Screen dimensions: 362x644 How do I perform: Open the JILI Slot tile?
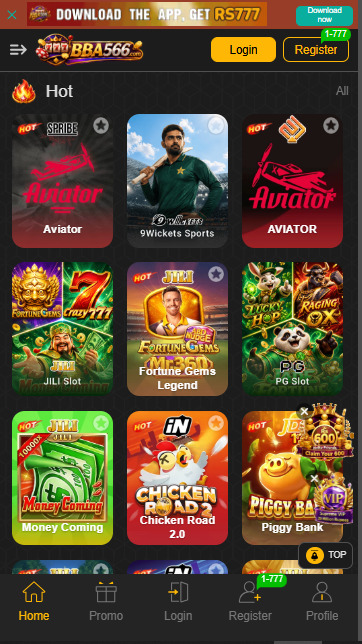point(62,329)
